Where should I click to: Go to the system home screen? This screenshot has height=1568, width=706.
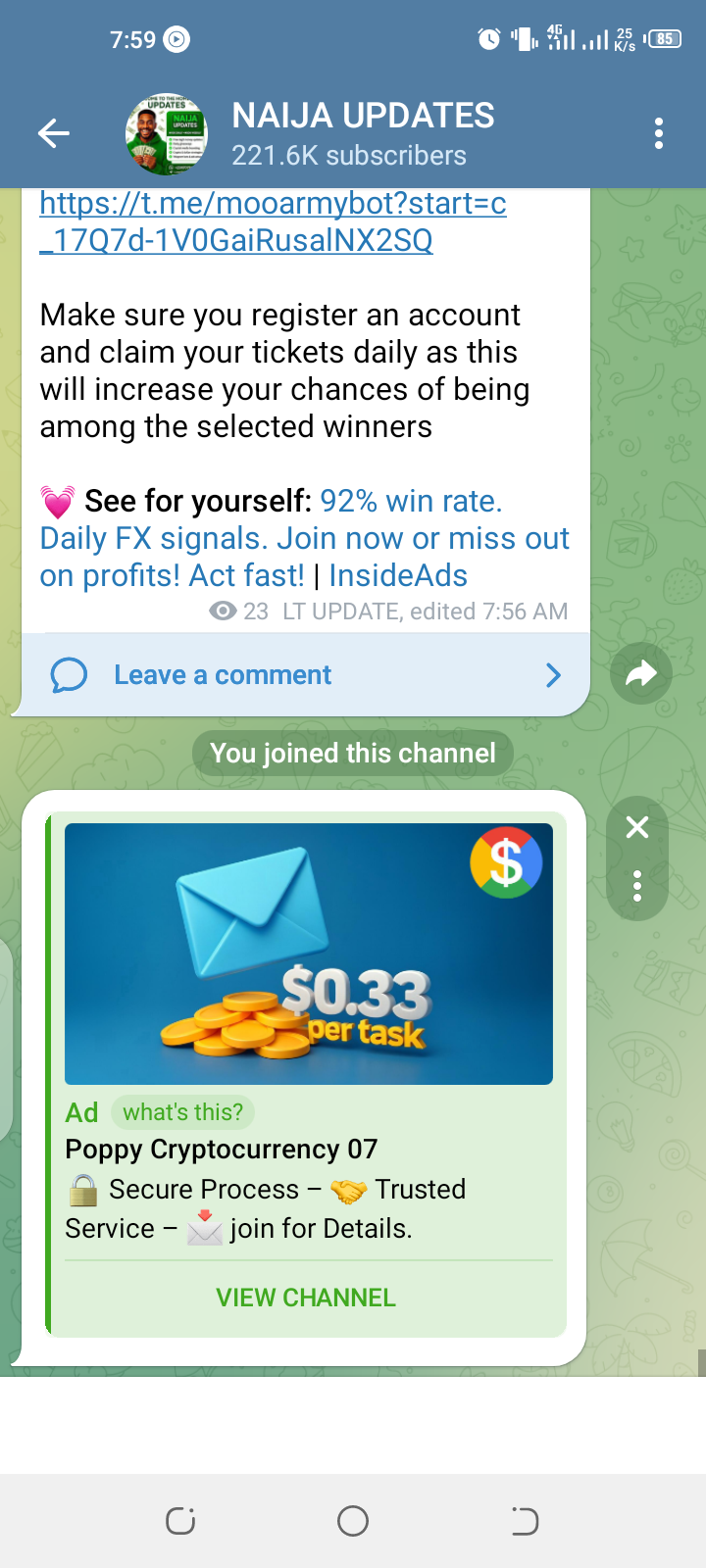(353, 1521)
